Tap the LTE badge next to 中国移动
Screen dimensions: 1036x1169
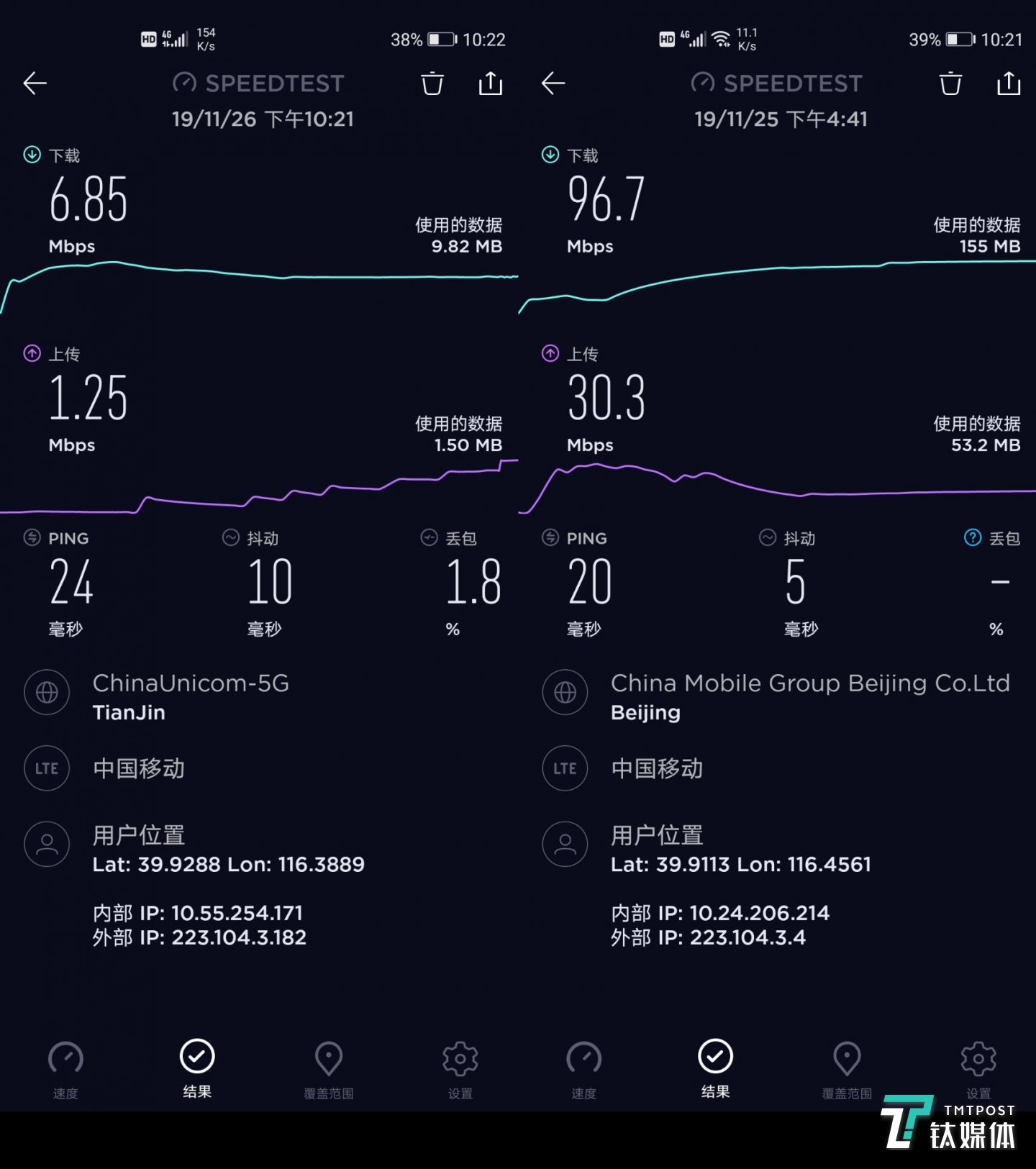[46, 768]
